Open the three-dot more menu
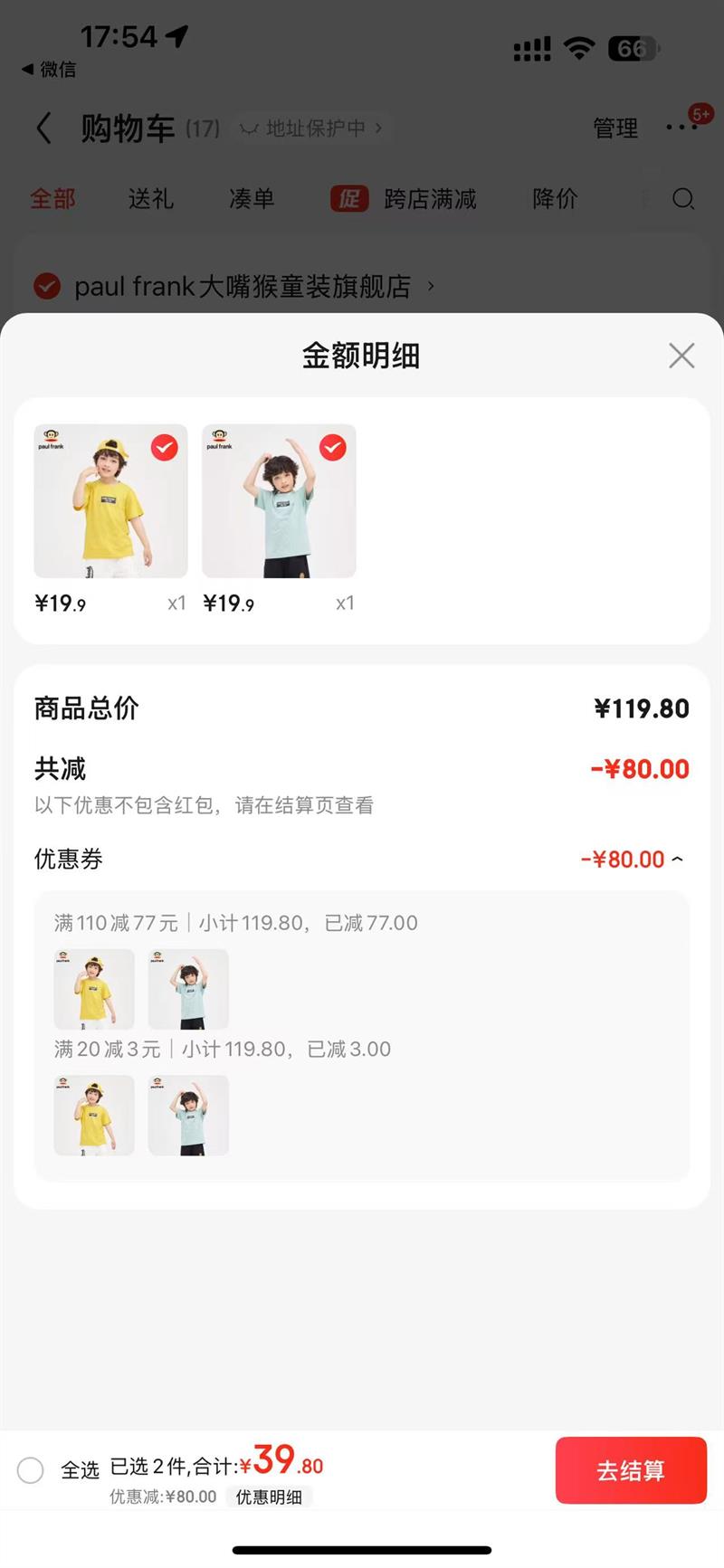 pyautogui.click(x=681, y=128)
